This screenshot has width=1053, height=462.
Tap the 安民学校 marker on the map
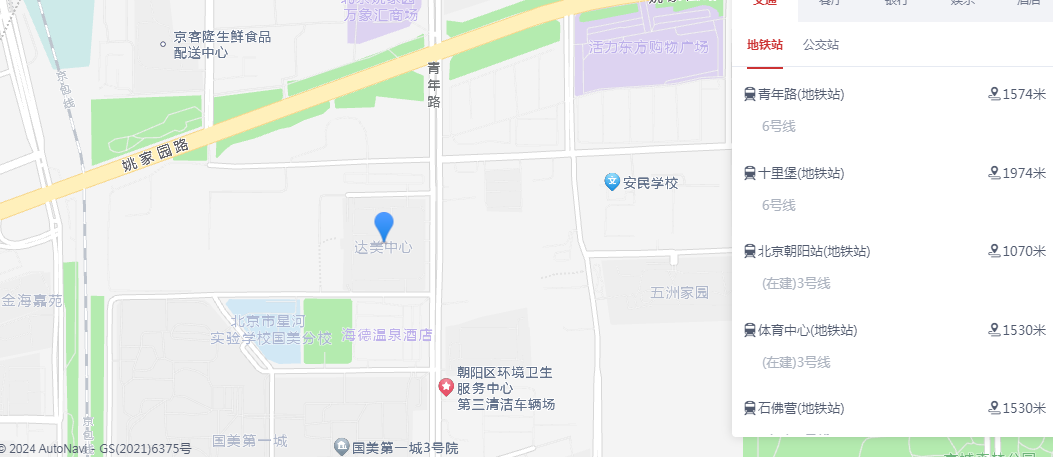coord(613,182)
